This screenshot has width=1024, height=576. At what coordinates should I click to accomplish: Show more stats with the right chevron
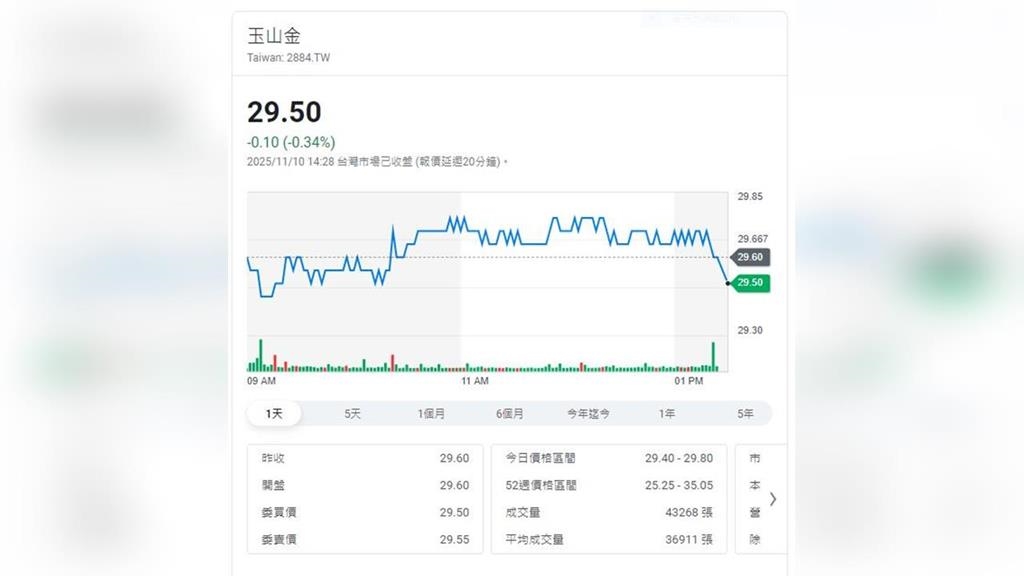tap(772, 498)
